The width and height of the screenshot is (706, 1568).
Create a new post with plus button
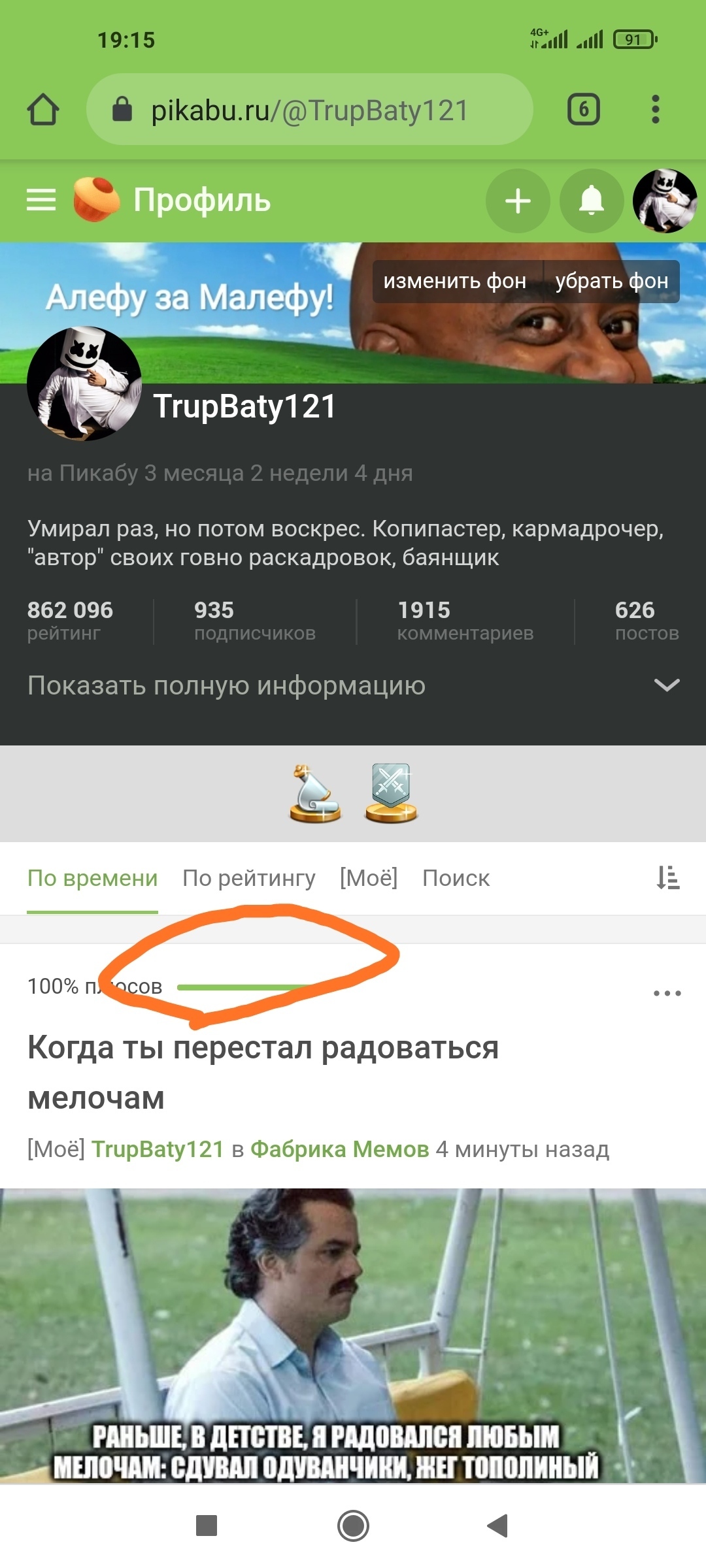pos(518,201)
